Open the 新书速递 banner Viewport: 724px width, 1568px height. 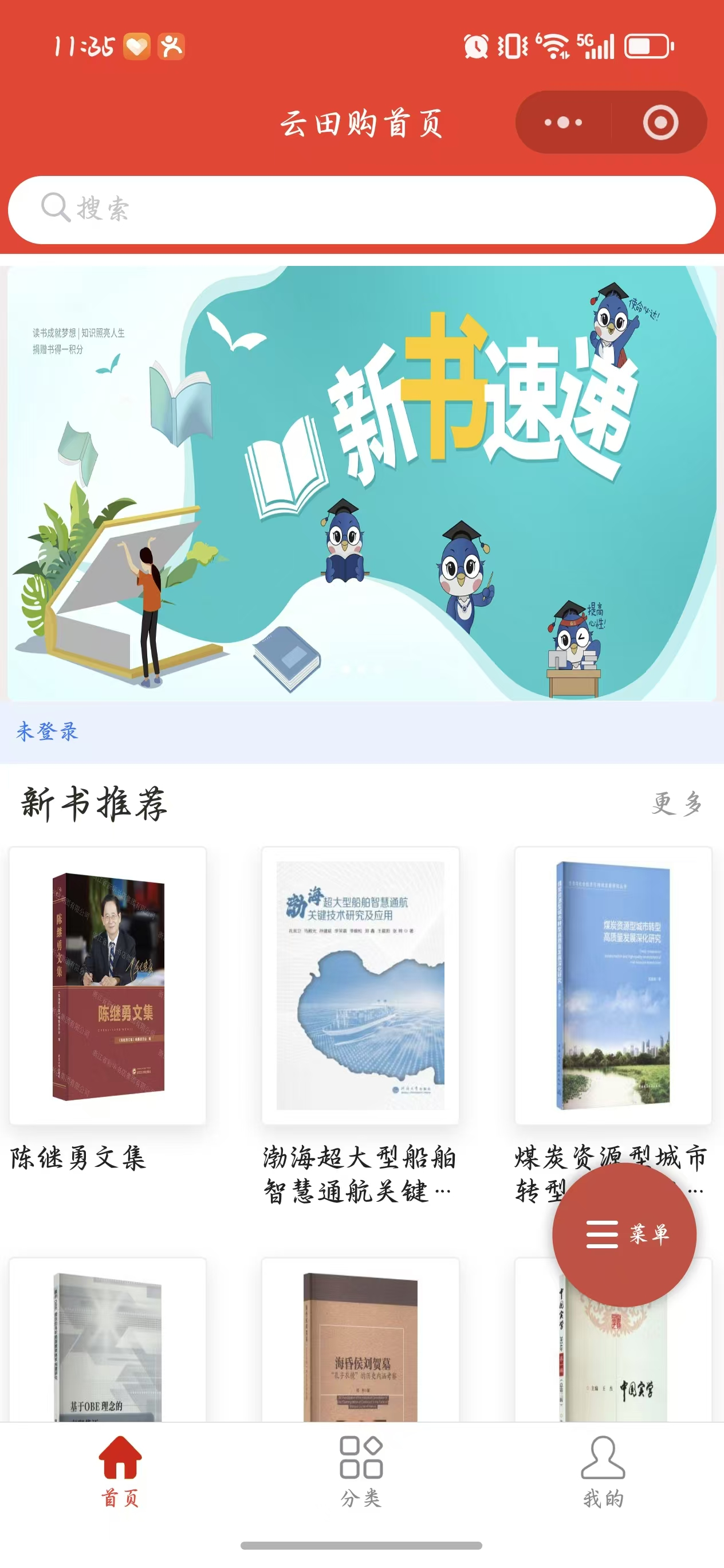(361, 483)
